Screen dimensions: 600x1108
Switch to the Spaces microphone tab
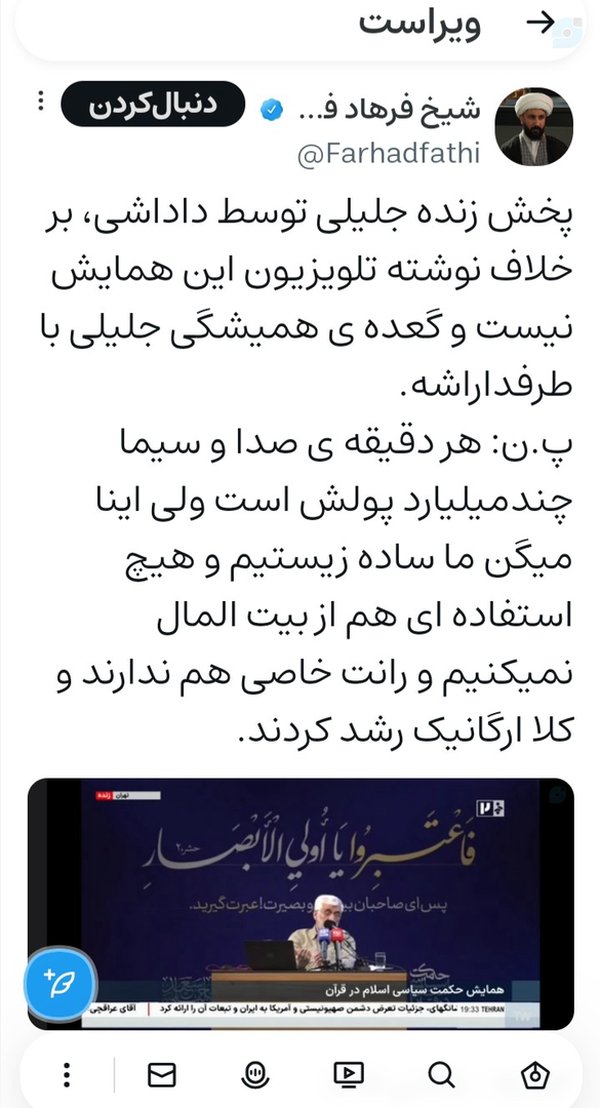coord(255,1075)
